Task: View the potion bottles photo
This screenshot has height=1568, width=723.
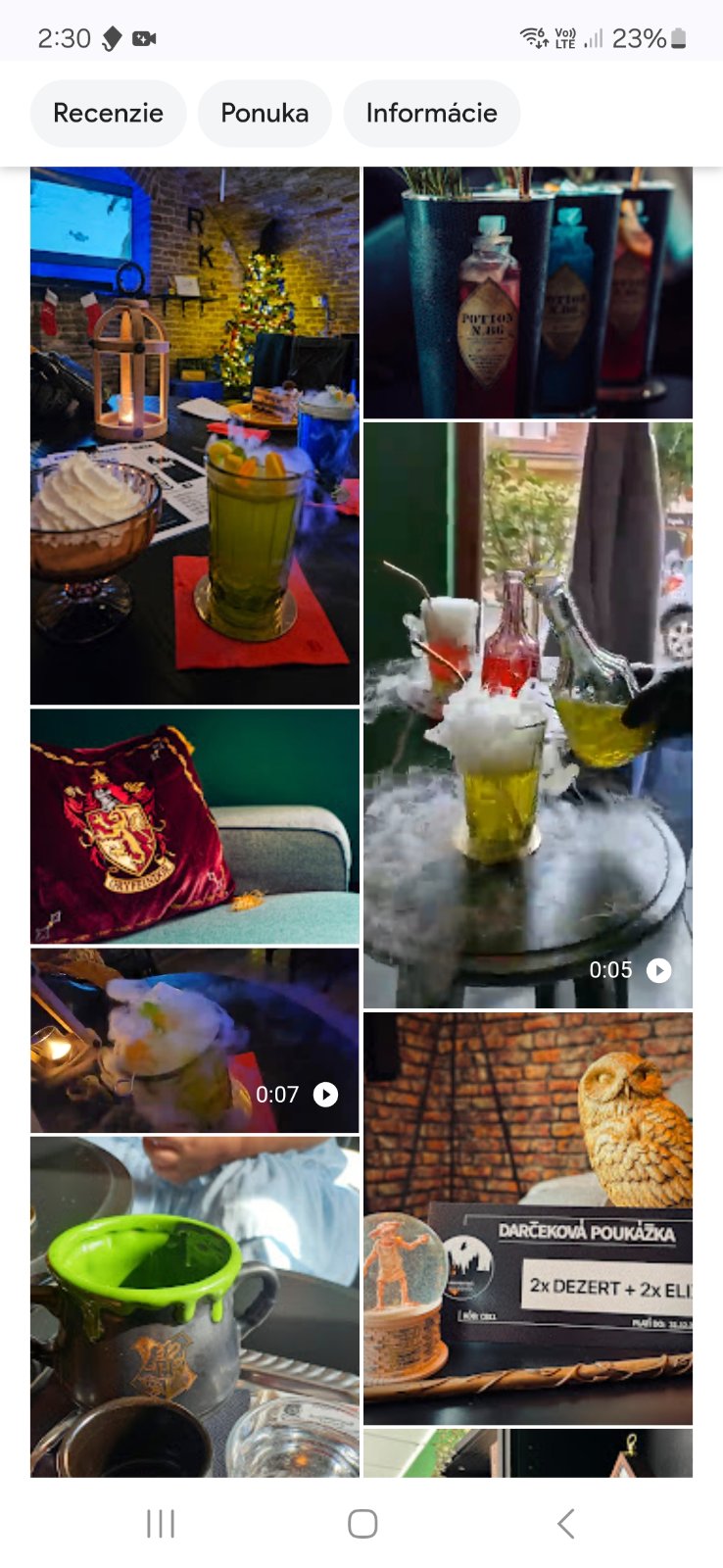Action: coord(527,292)
